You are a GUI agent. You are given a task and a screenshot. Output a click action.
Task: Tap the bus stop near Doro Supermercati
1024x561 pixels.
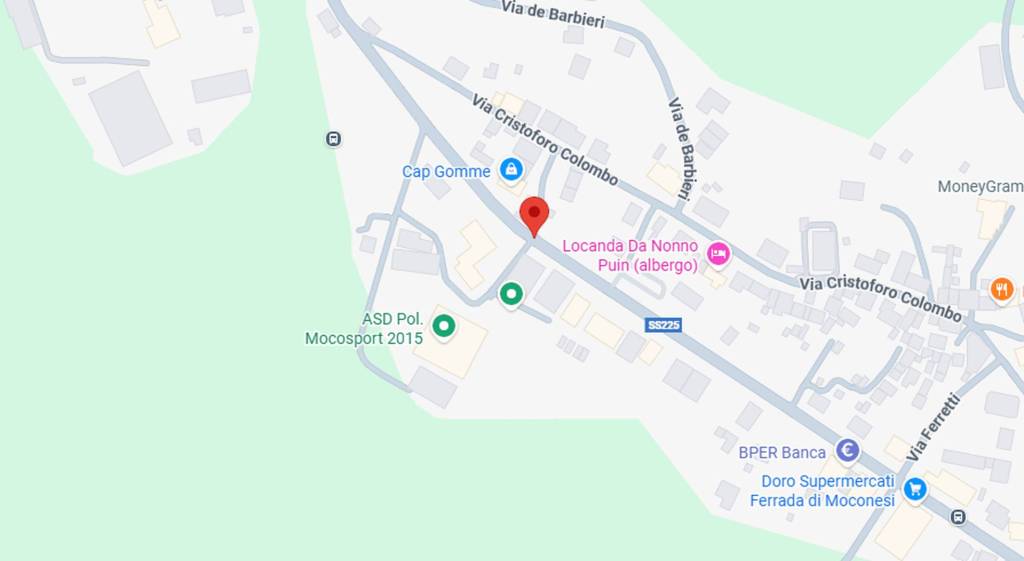(x=958, y=517)
